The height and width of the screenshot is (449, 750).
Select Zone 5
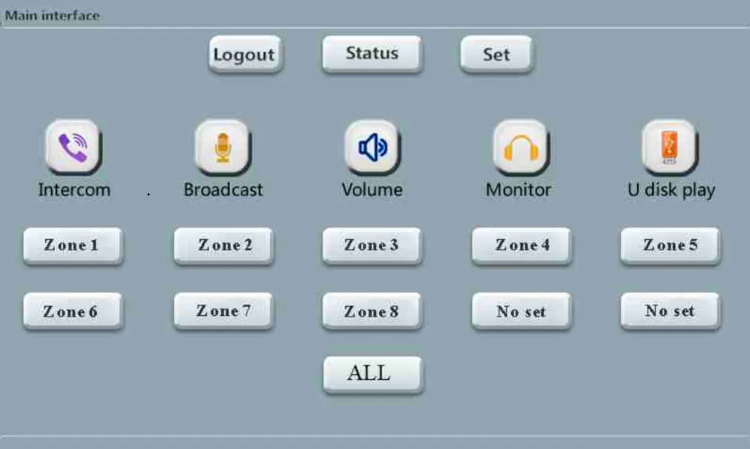pos(670,245)
